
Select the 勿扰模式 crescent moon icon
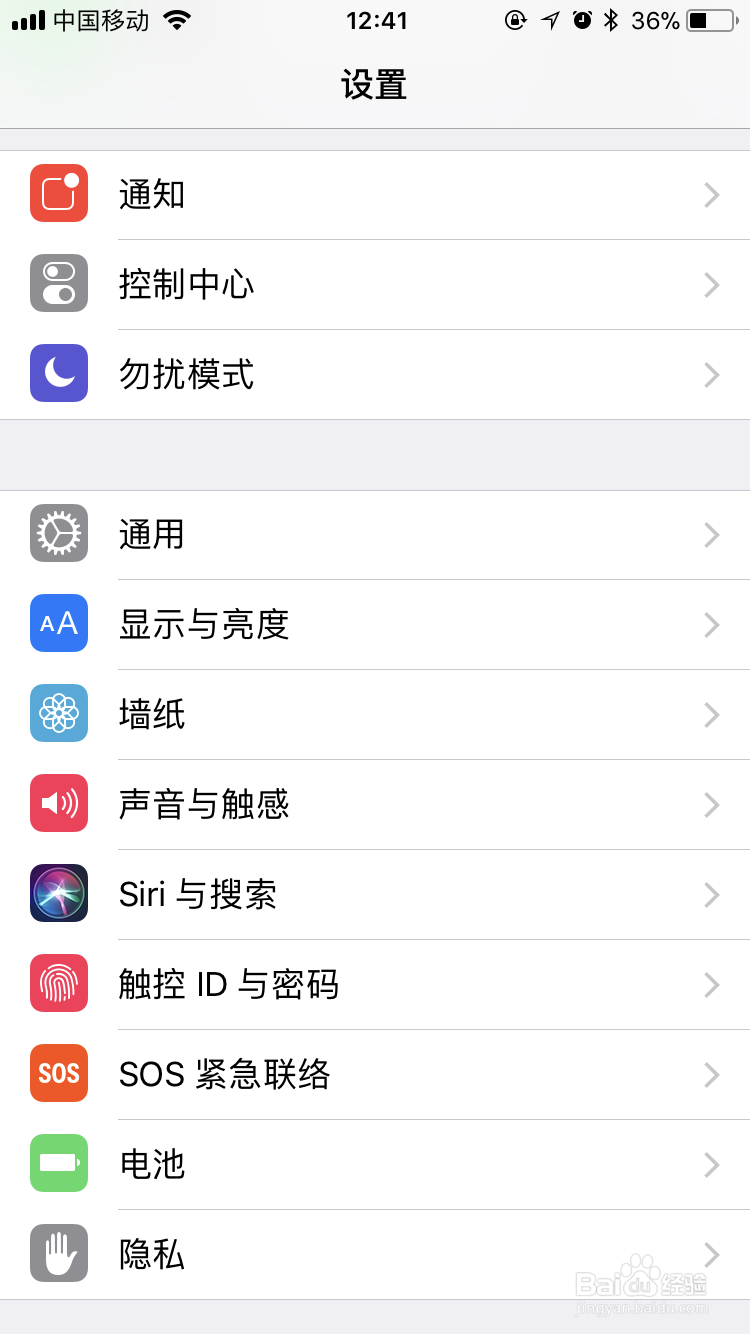point(58,374)
